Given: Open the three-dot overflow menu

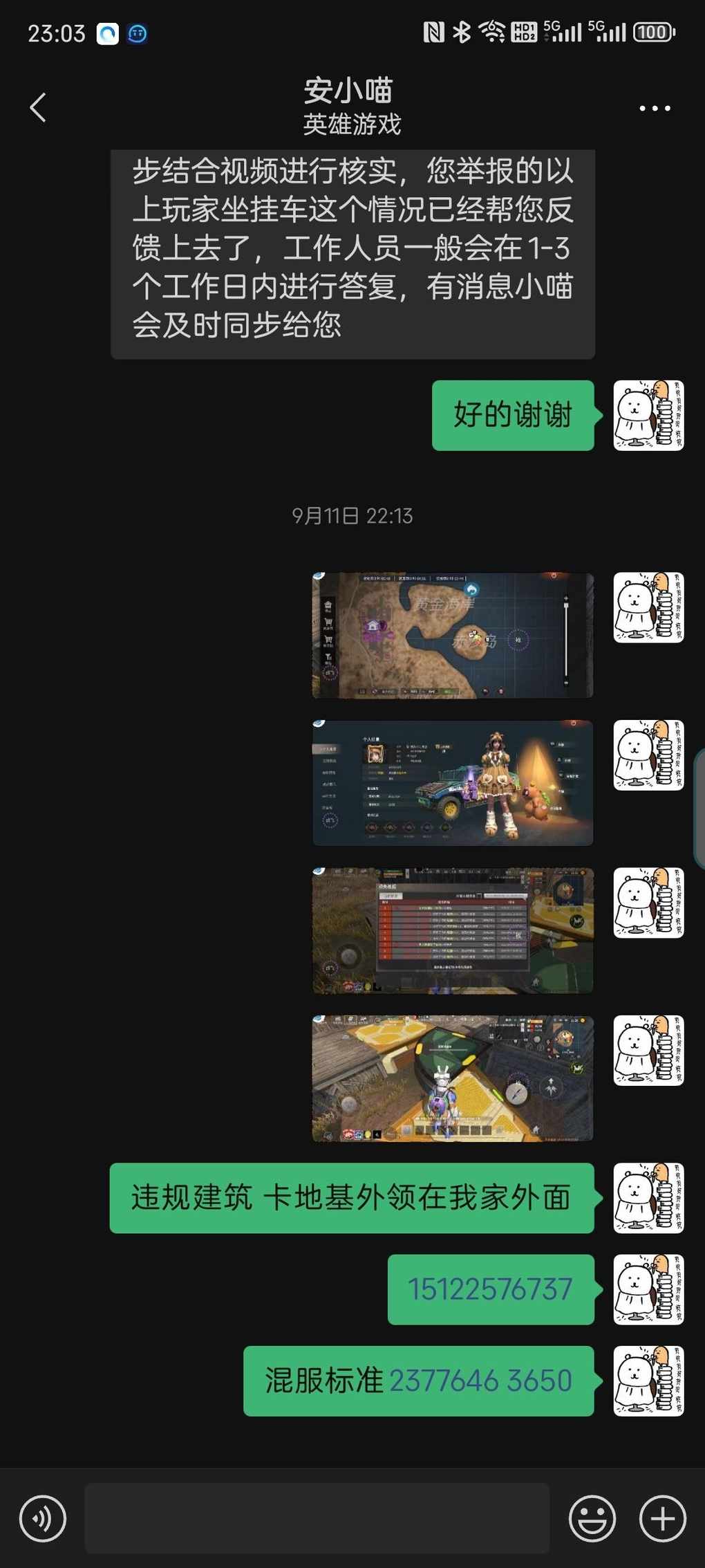Looking at the screenshot, I should [654, 109].
